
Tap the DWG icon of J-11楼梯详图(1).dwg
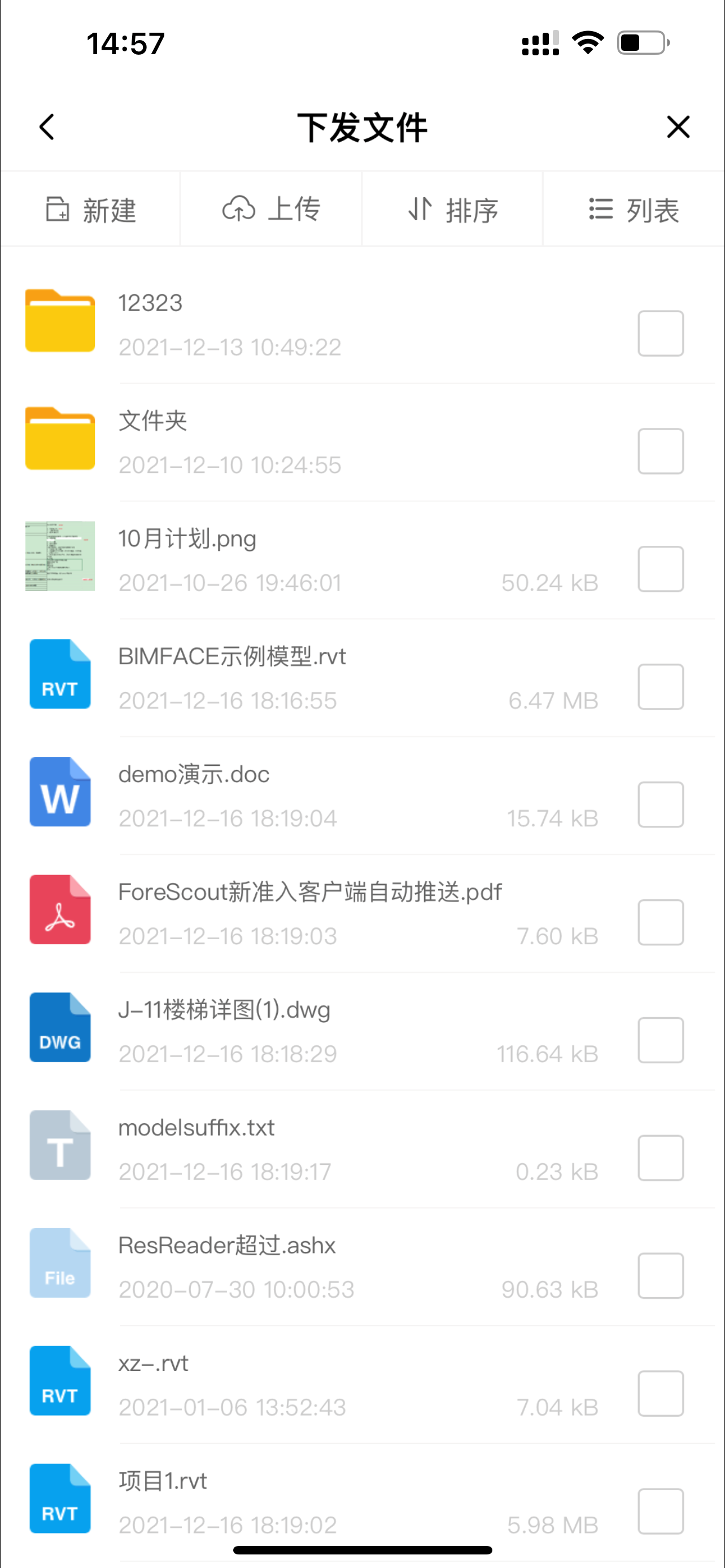(x=60, y=1027)
